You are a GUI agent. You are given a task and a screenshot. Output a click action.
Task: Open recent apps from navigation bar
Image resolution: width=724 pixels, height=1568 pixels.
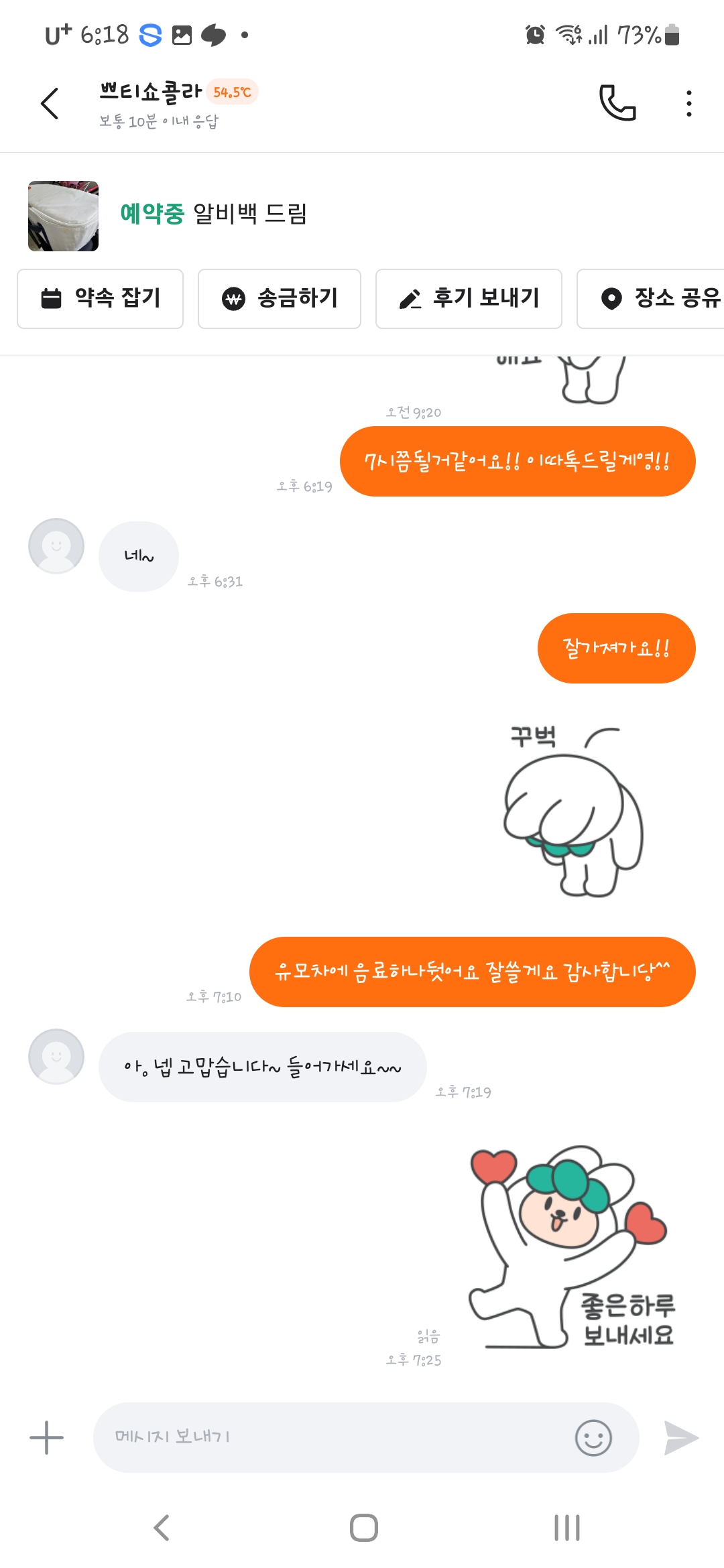pyautogui.click(x=566, y=1528)
